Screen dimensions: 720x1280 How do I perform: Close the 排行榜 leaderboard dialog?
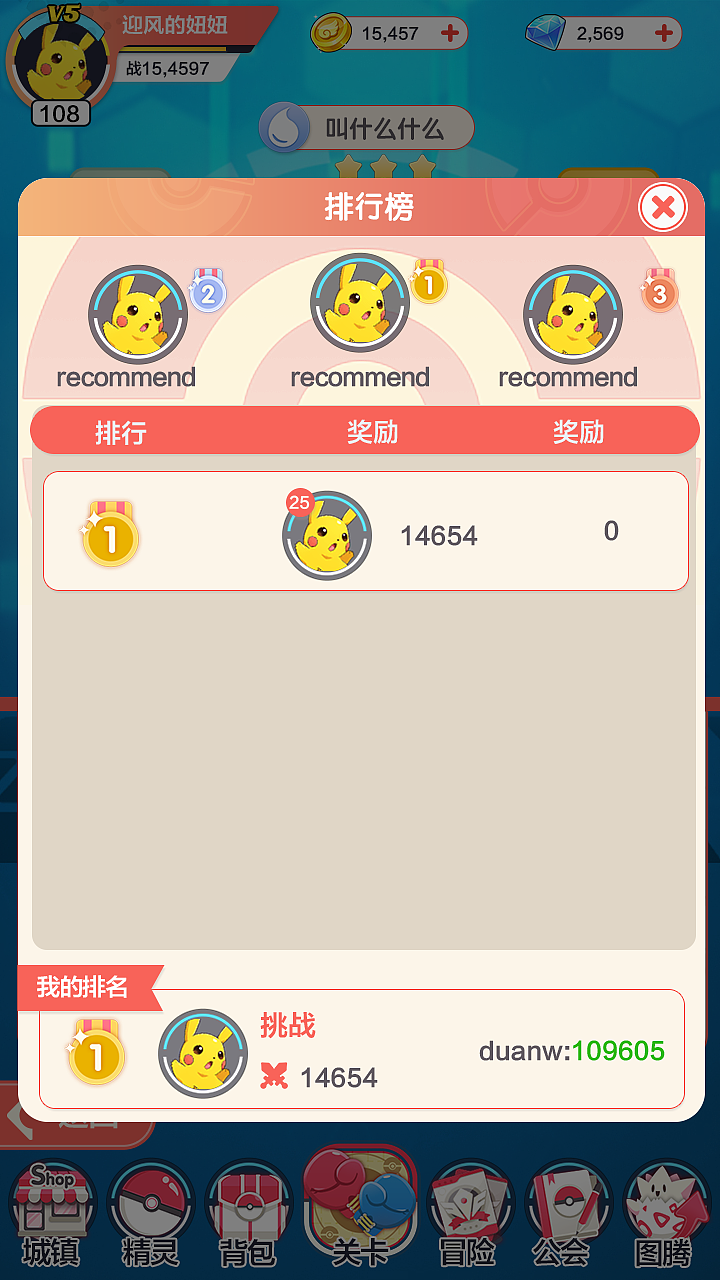pyautogui.click(x=662, y=208)
